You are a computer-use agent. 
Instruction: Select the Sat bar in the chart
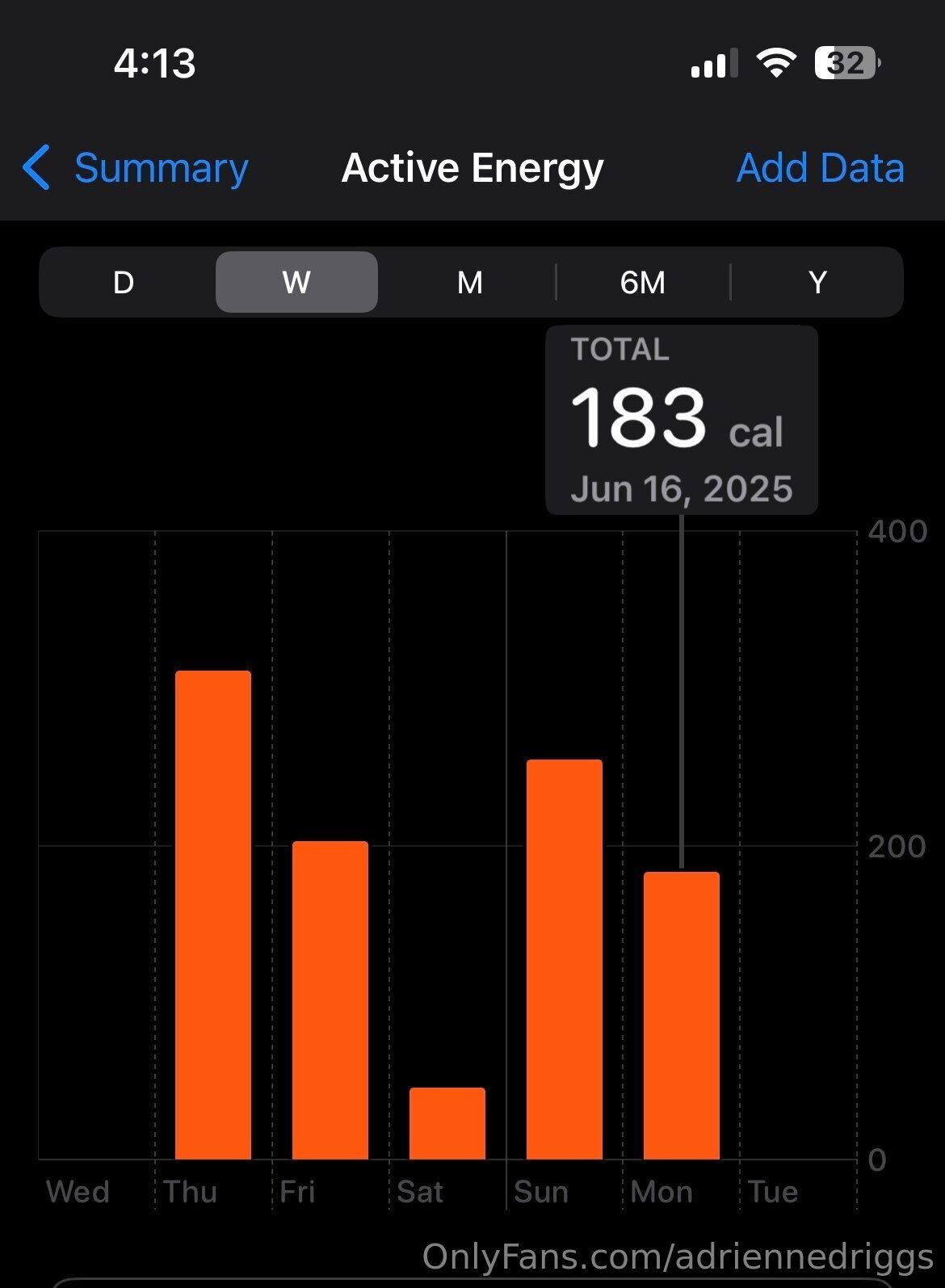pos(447,1123)
